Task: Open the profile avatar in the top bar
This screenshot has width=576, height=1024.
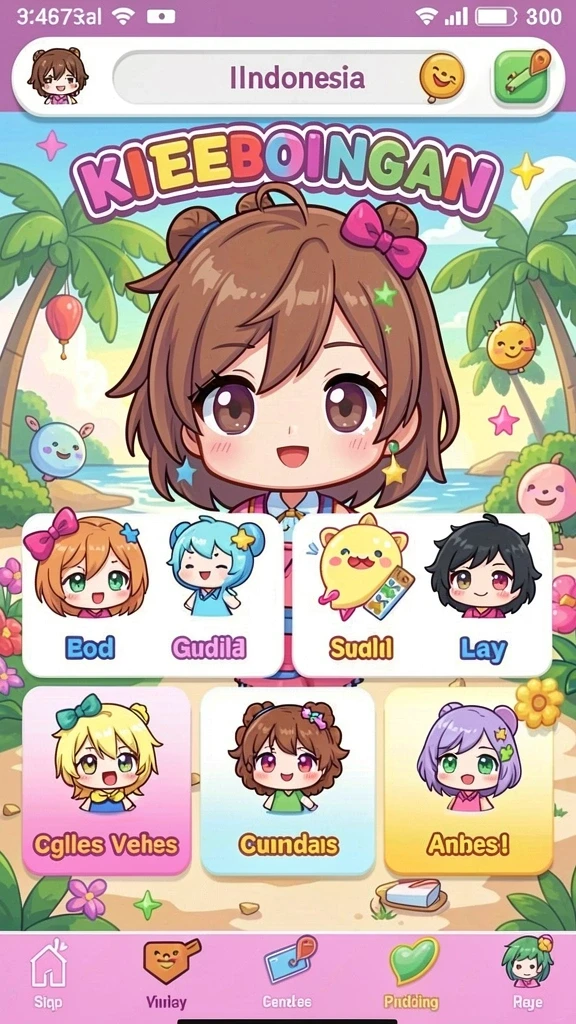Action: coord(57,76)
